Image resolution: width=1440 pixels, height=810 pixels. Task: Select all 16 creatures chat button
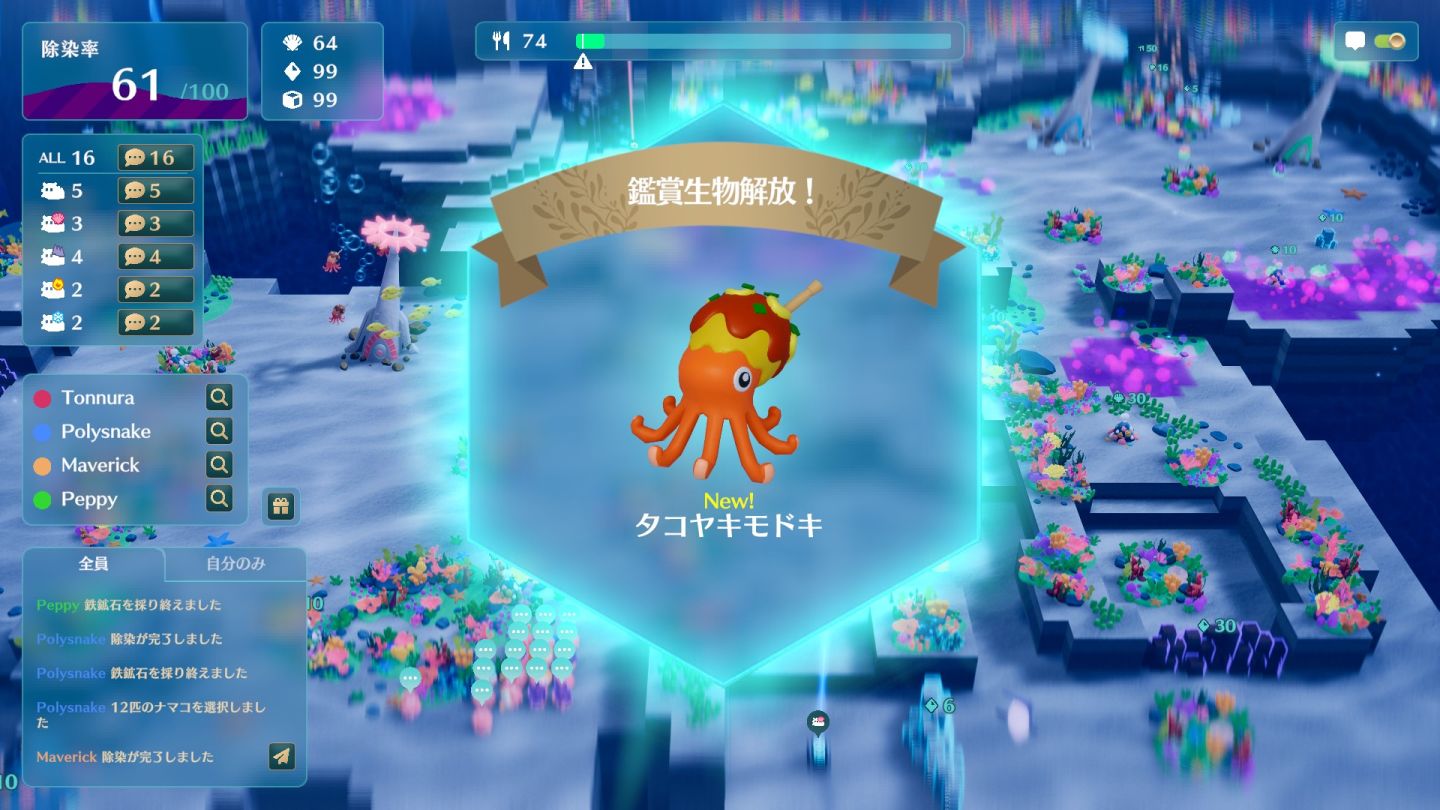coord(155,158)
